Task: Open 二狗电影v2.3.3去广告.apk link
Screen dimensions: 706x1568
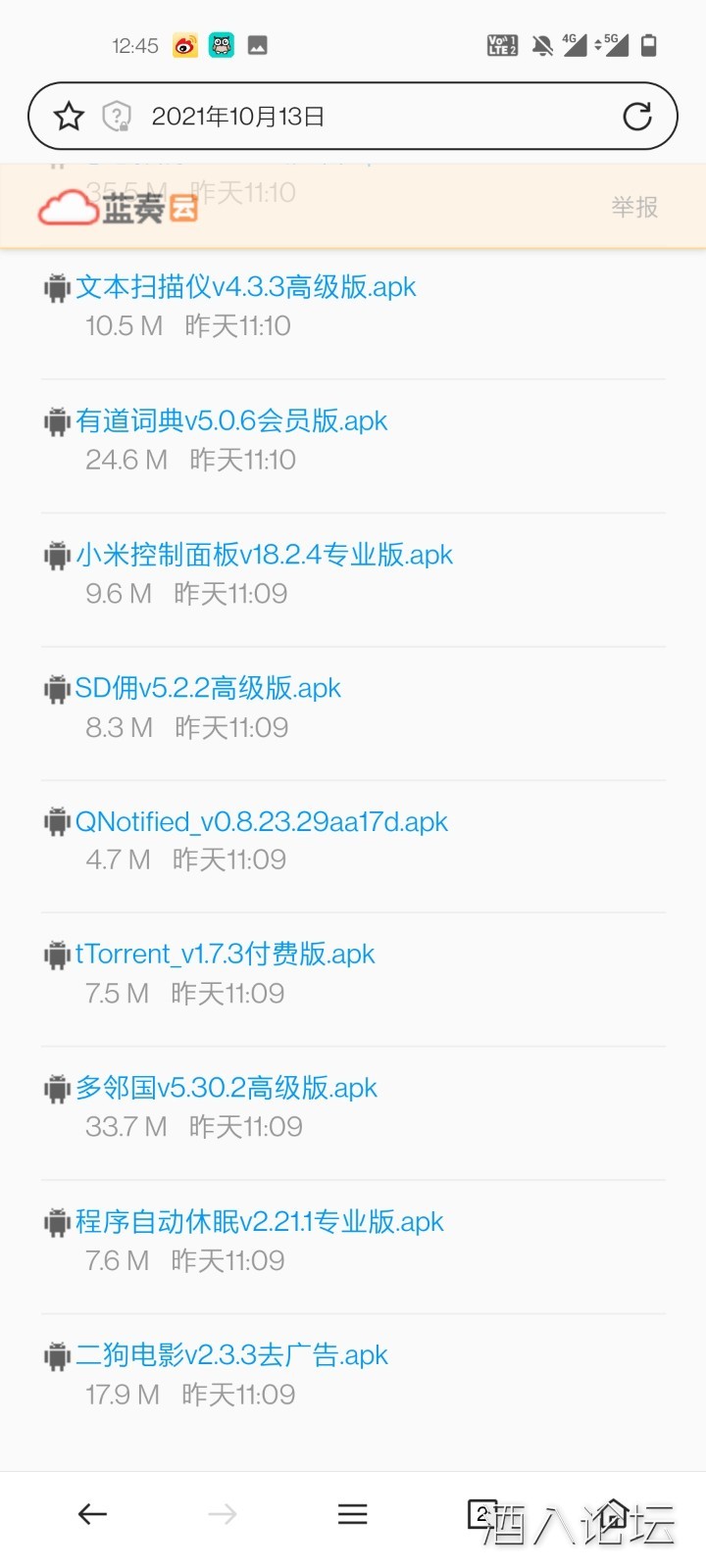Action: [x=230, y=1354]
